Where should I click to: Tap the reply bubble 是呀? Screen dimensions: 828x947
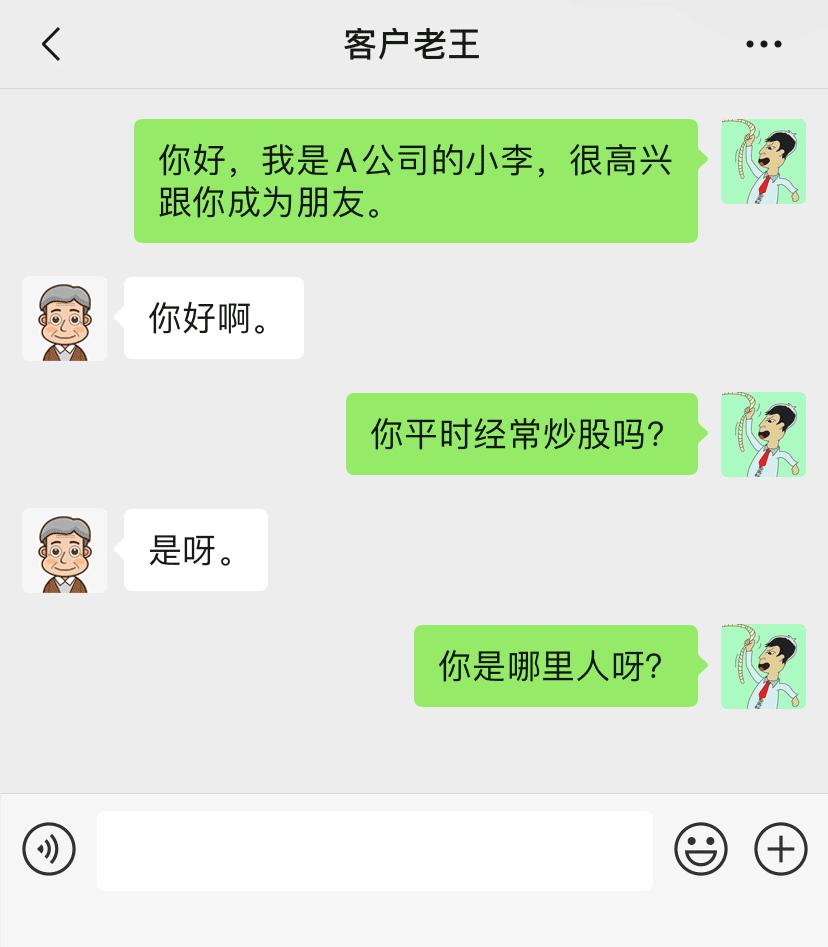195,549
